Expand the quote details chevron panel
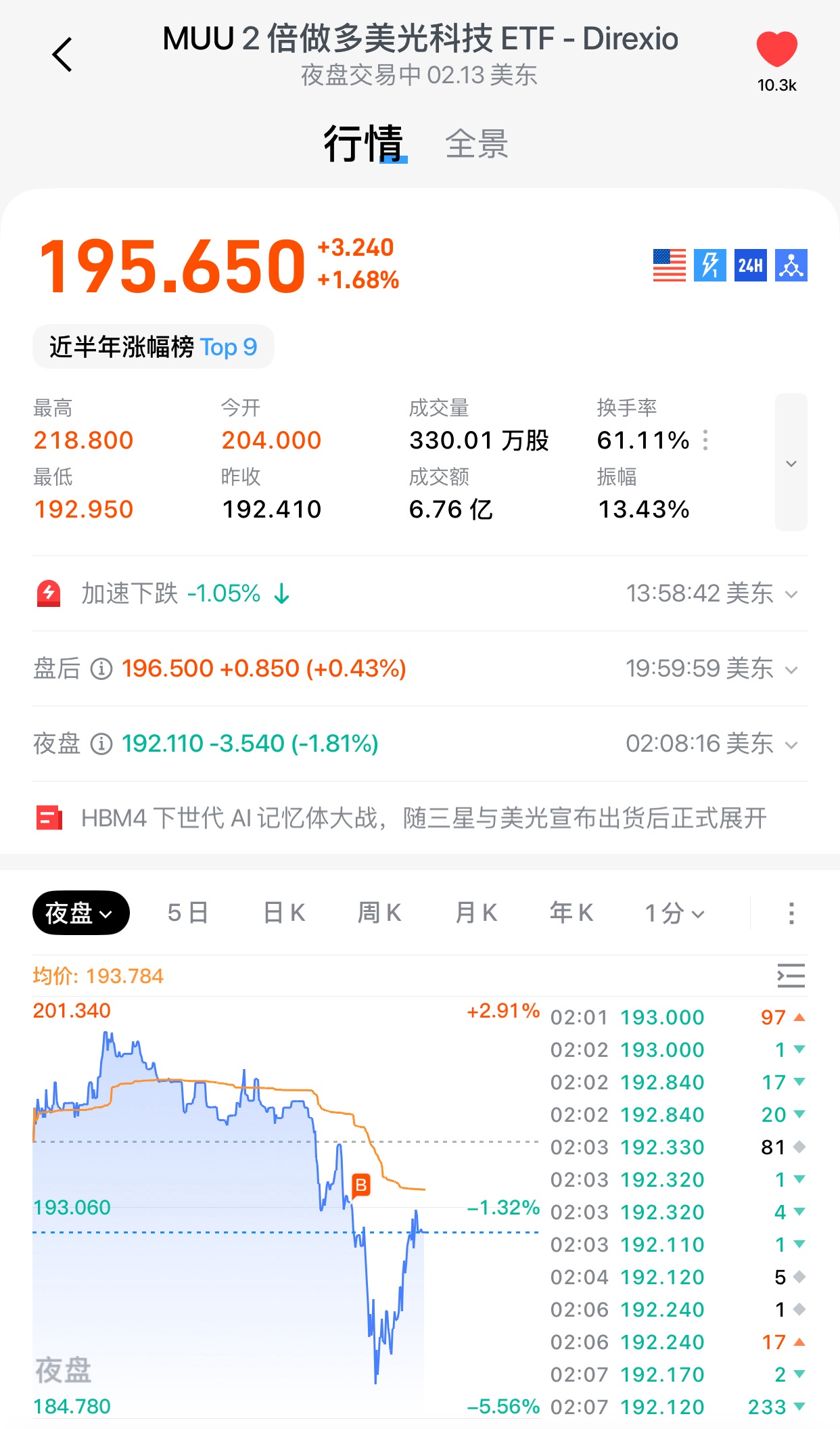This screenshot has height=1429, width=840. pyautogui.click(x=791, y=463)
